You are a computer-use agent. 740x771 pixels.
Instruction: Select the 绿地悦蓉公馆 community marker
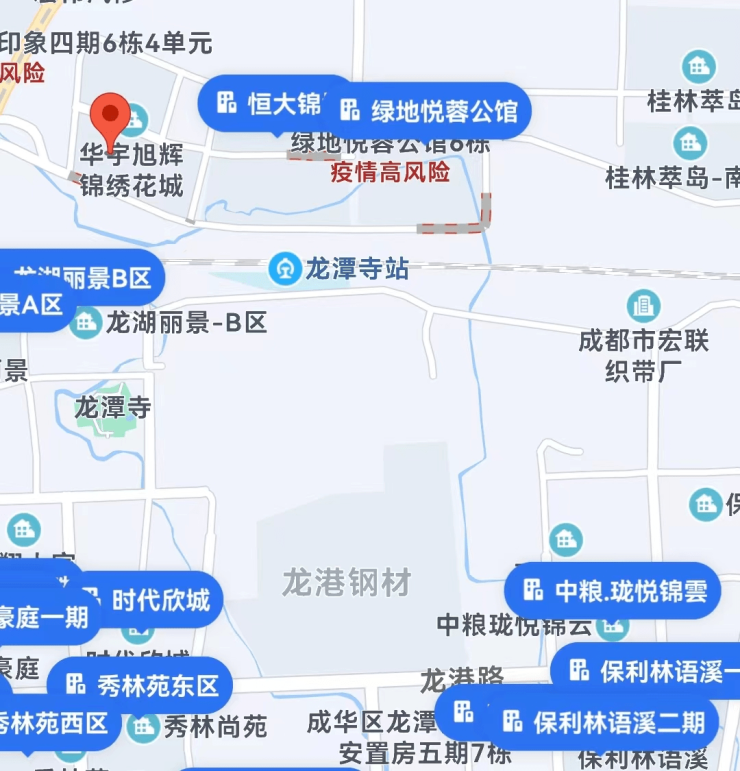(x=428, y=110)
